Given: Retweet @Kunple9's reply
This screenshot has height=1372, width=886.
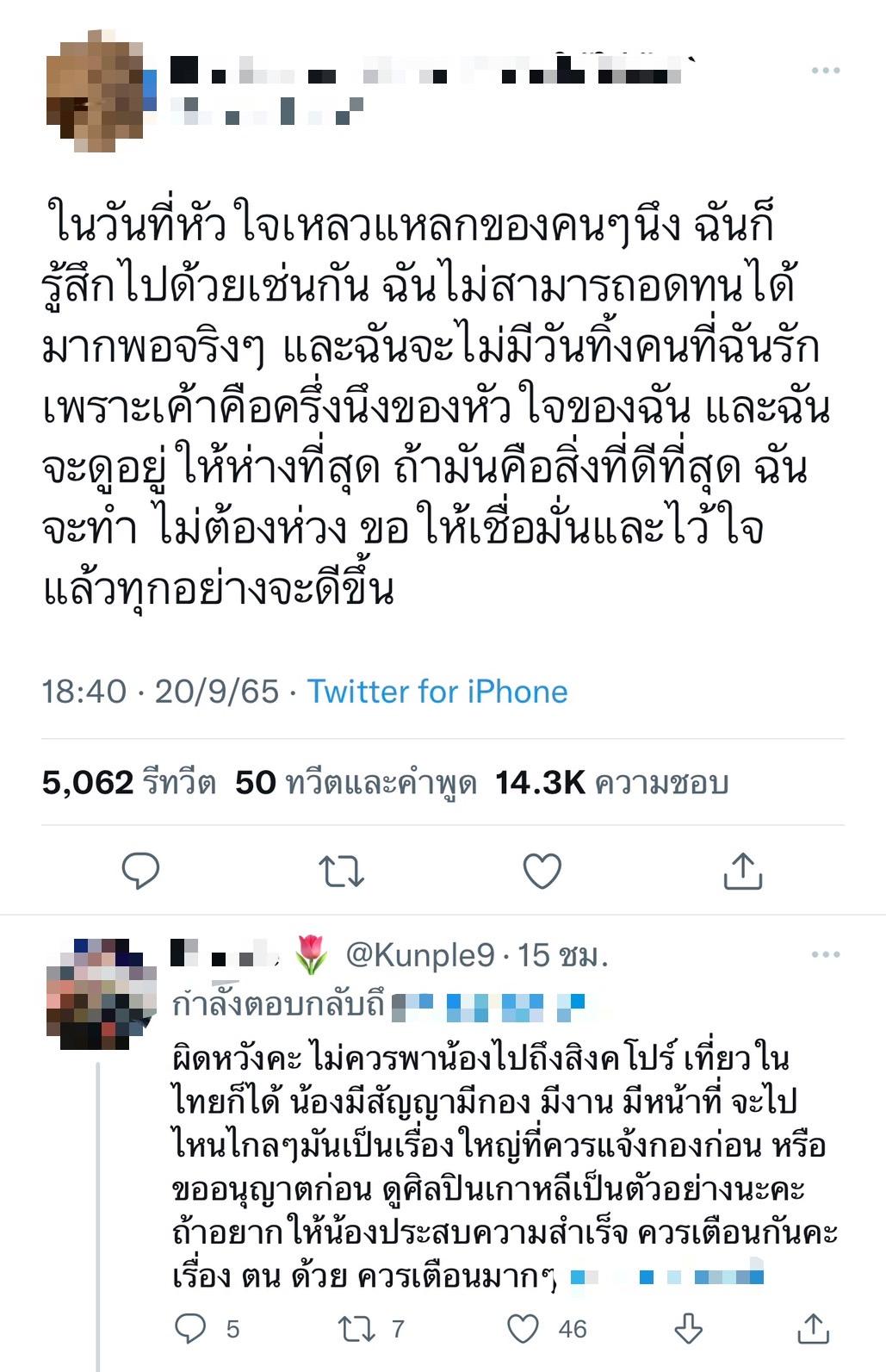Looking at the screenshot, I should click(355, 1329).
